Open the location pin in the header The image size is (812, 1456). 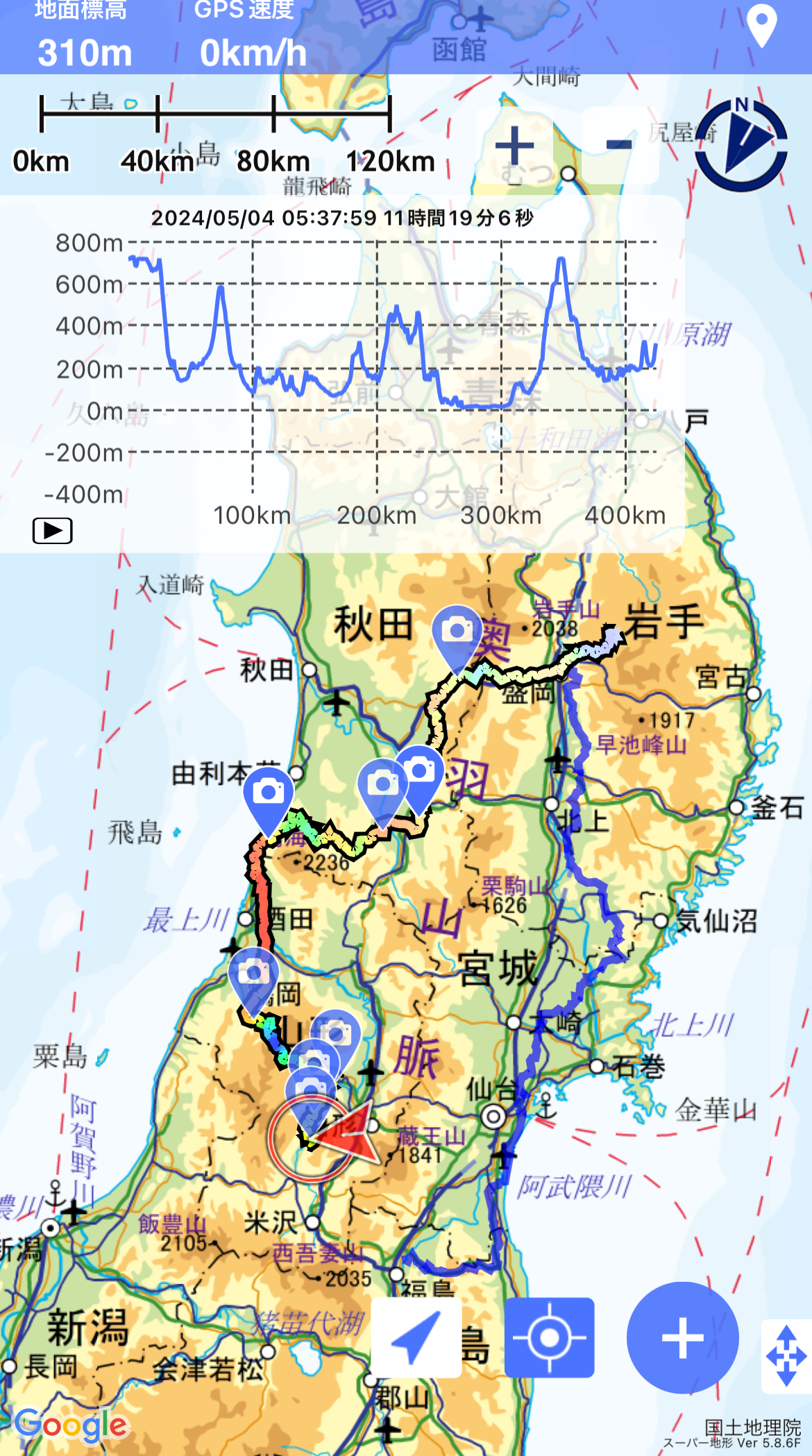(761, 26)
